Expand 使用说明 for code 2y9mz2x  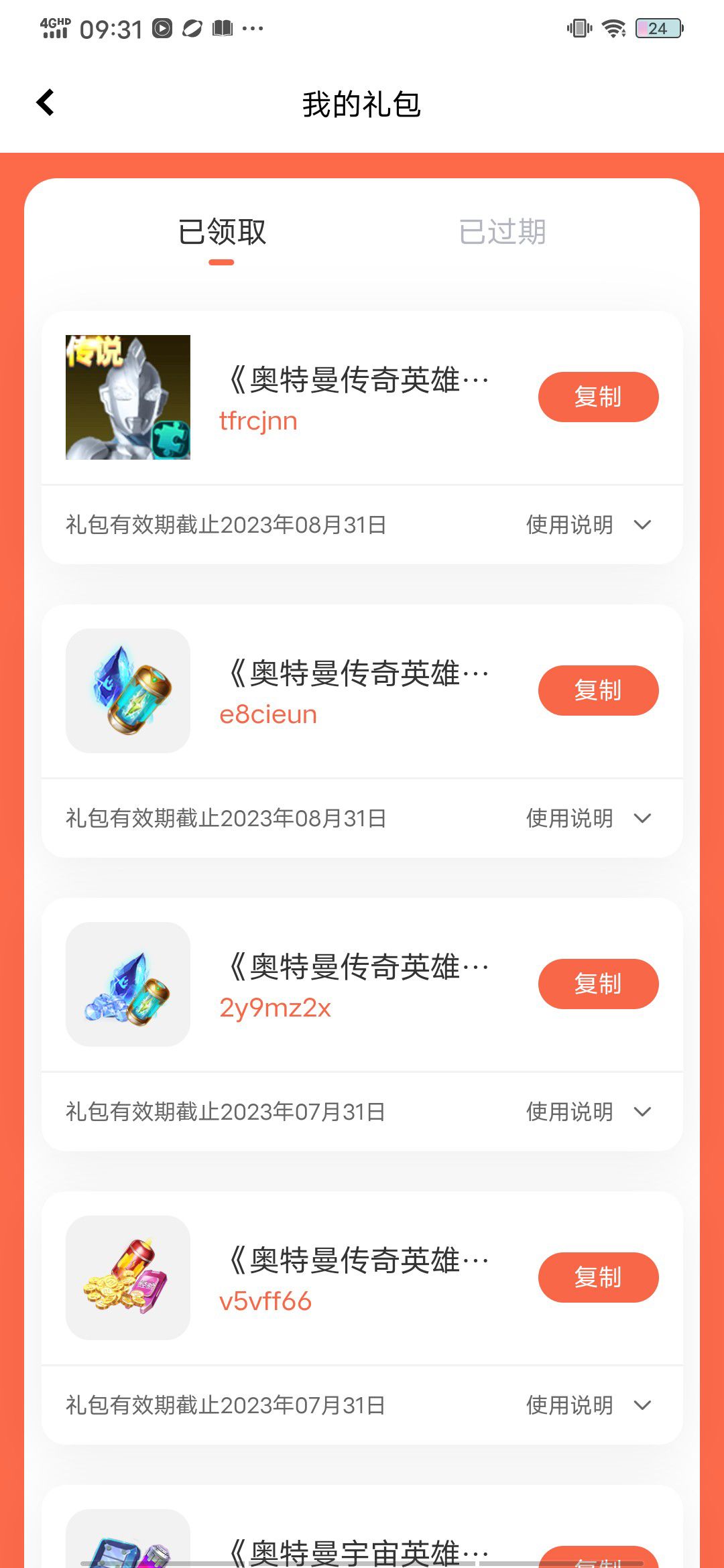[588, 1112]
